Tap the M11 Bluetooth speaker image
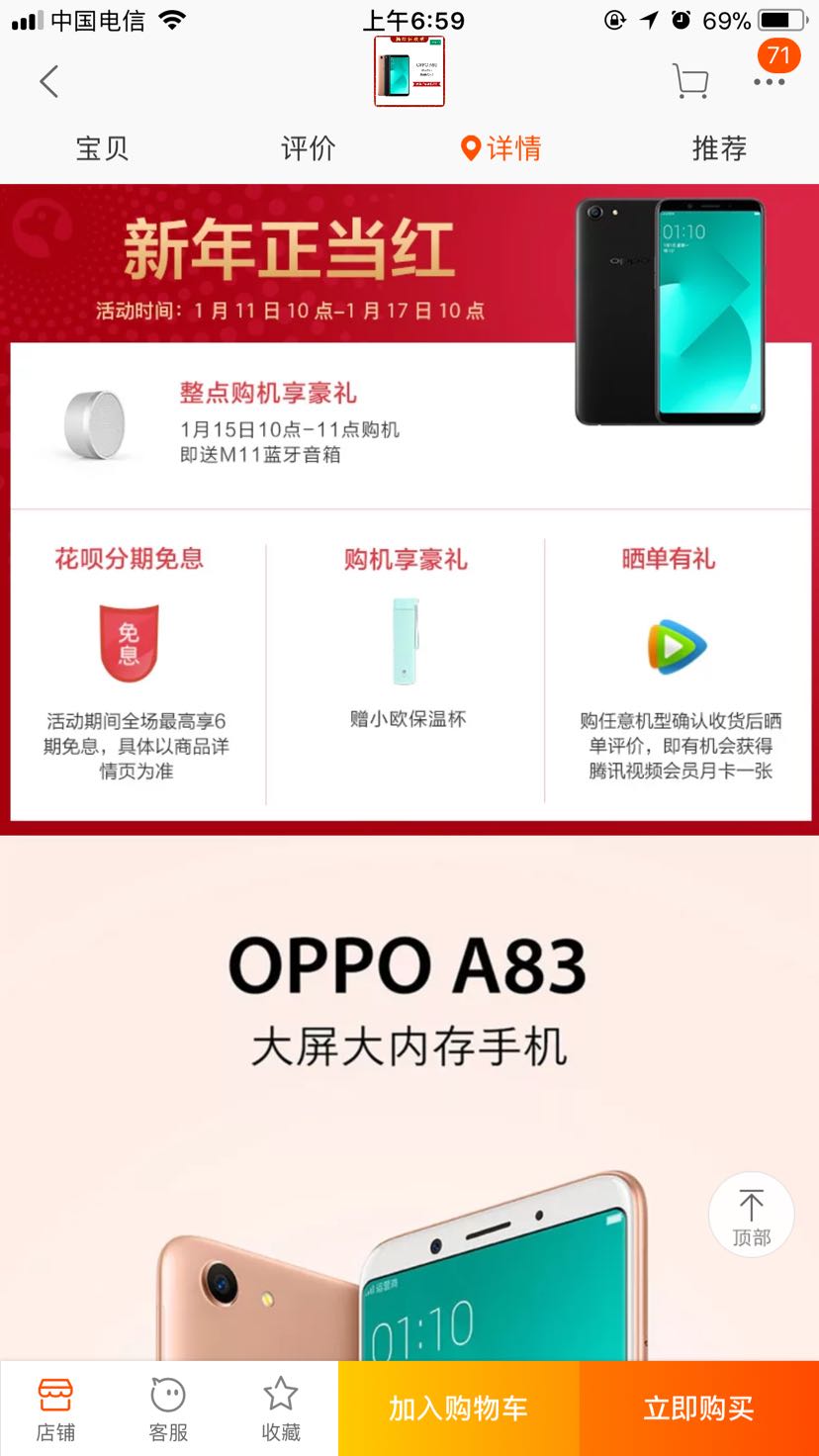Viewport: 819px width, 1456px height. pos(96,423)
